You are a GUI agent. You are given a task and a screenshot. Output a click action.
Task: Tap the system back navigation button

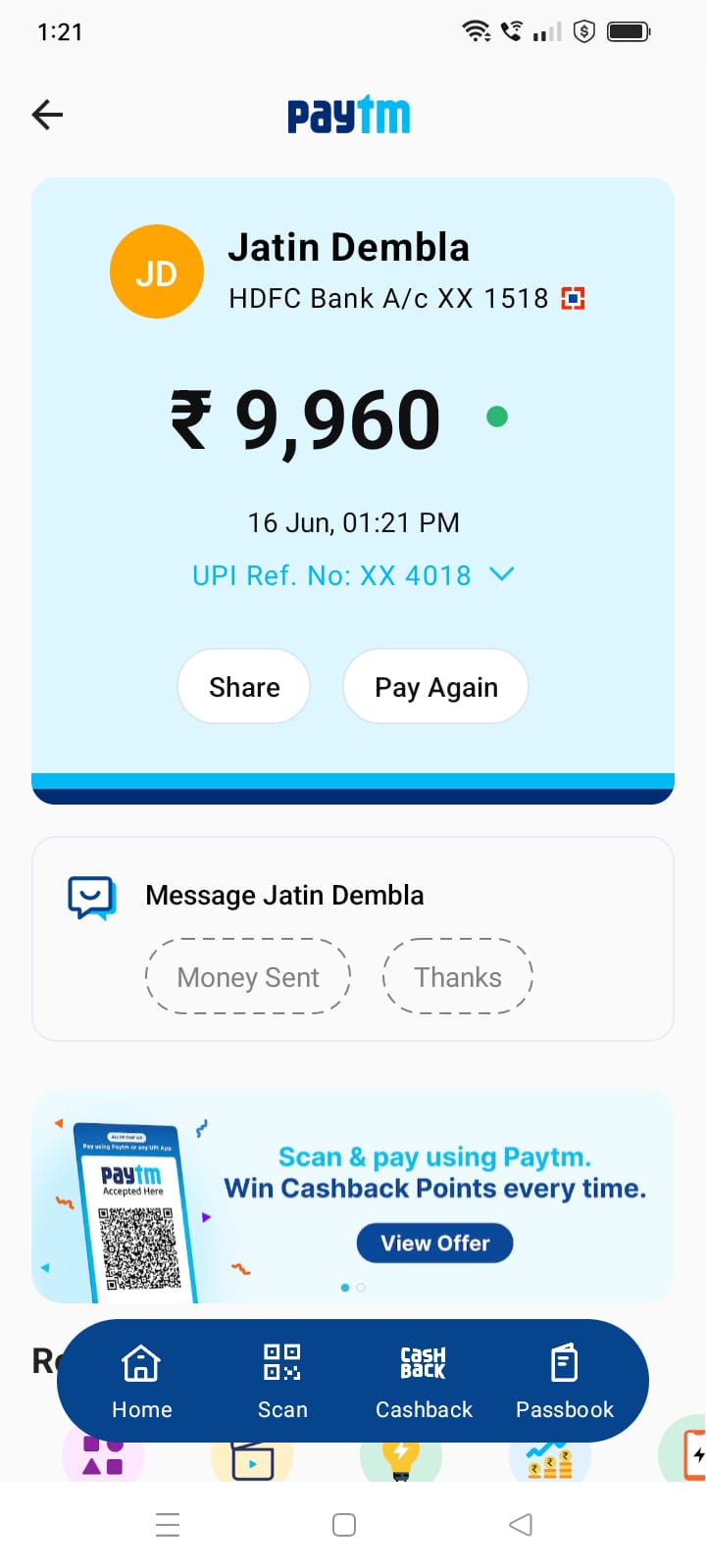click(521, 1525)
